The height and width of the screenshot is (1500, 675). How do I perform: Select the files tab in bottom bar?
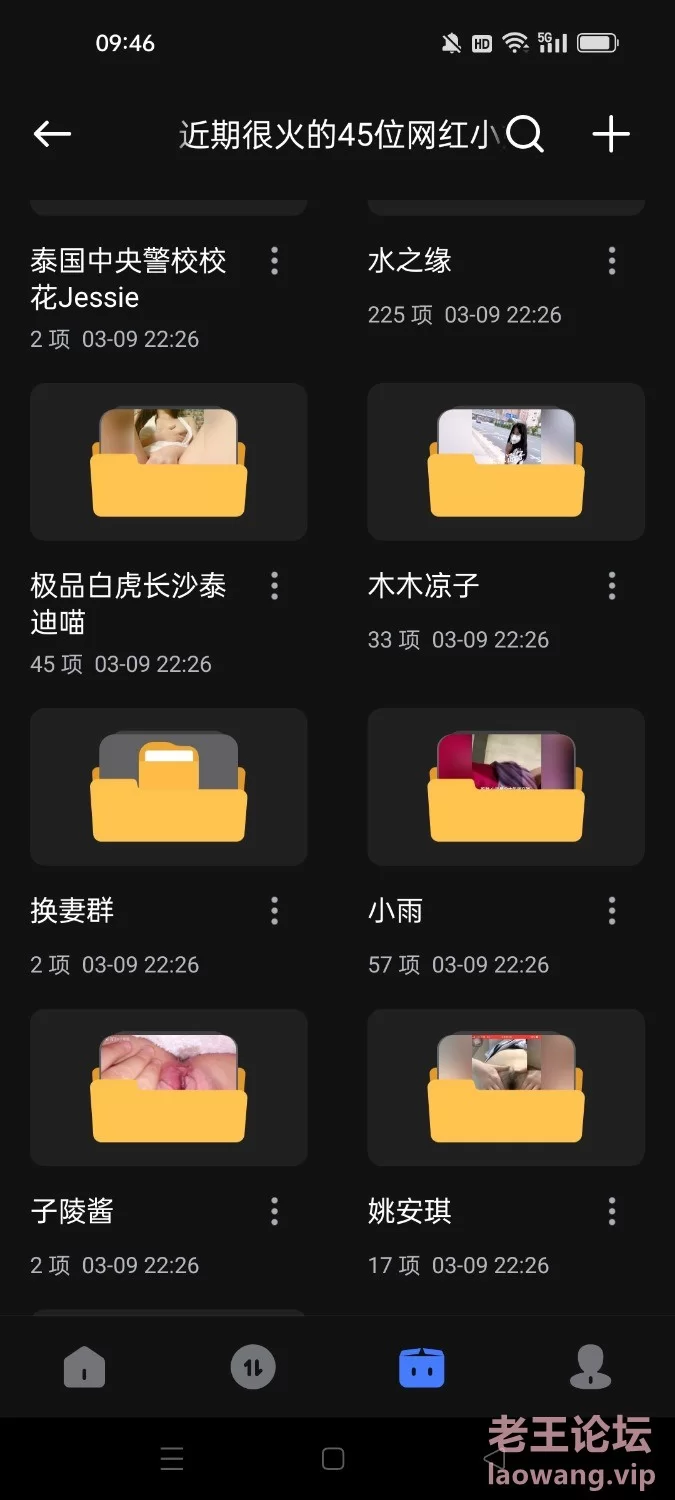(421, 1367)
